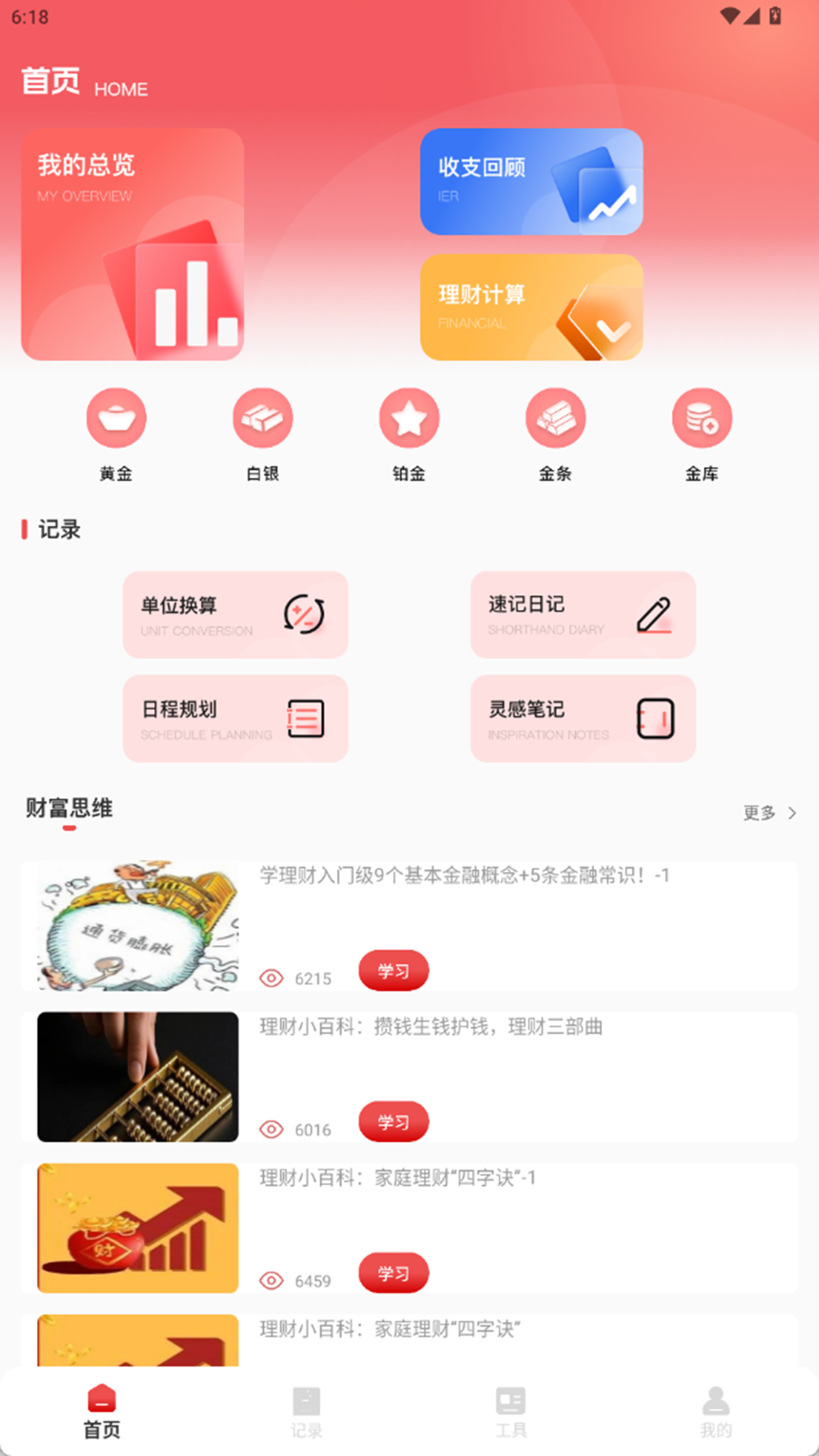819x1456 pixels.
Task: Open 金库 with the coins icon
Action: [x=702, y=416]
